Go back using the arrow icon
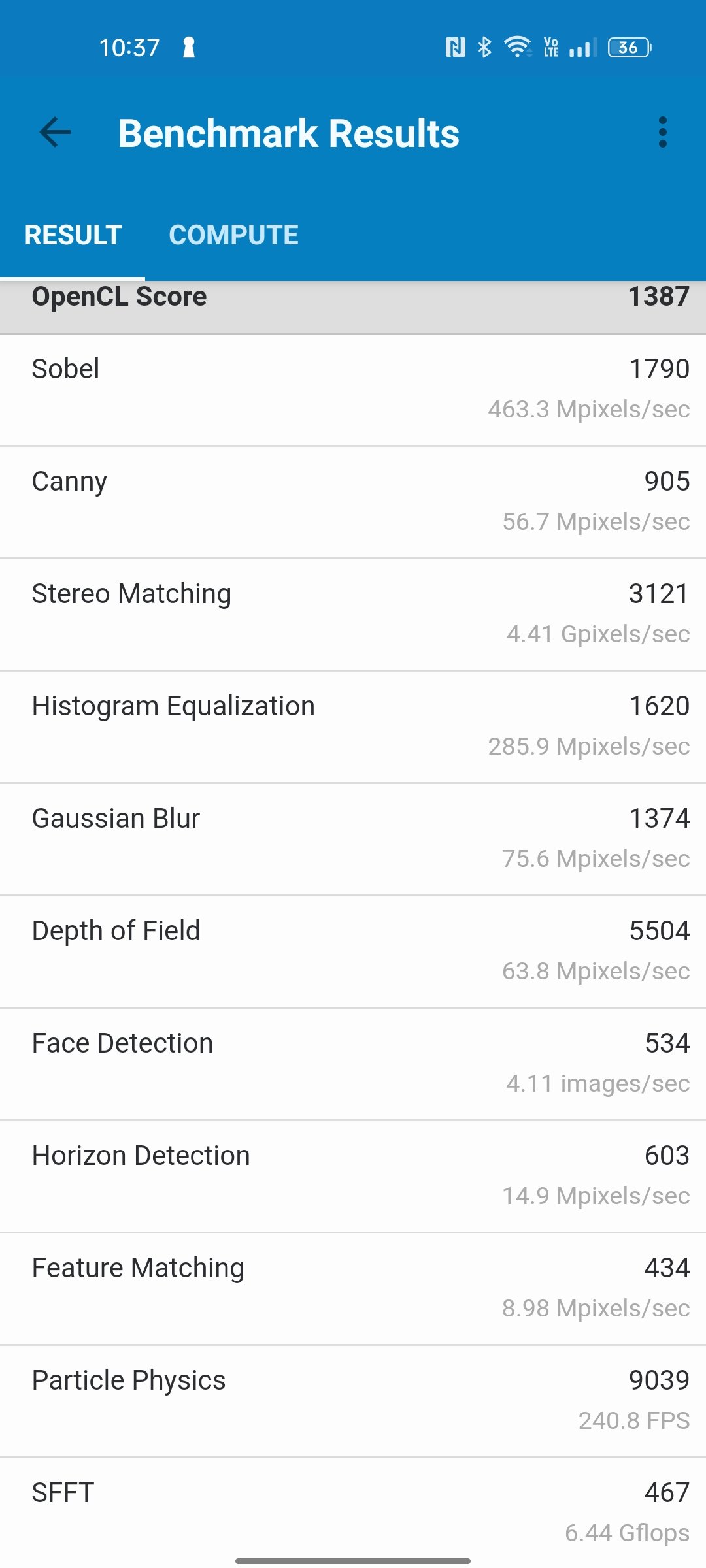 click(55, 133)
